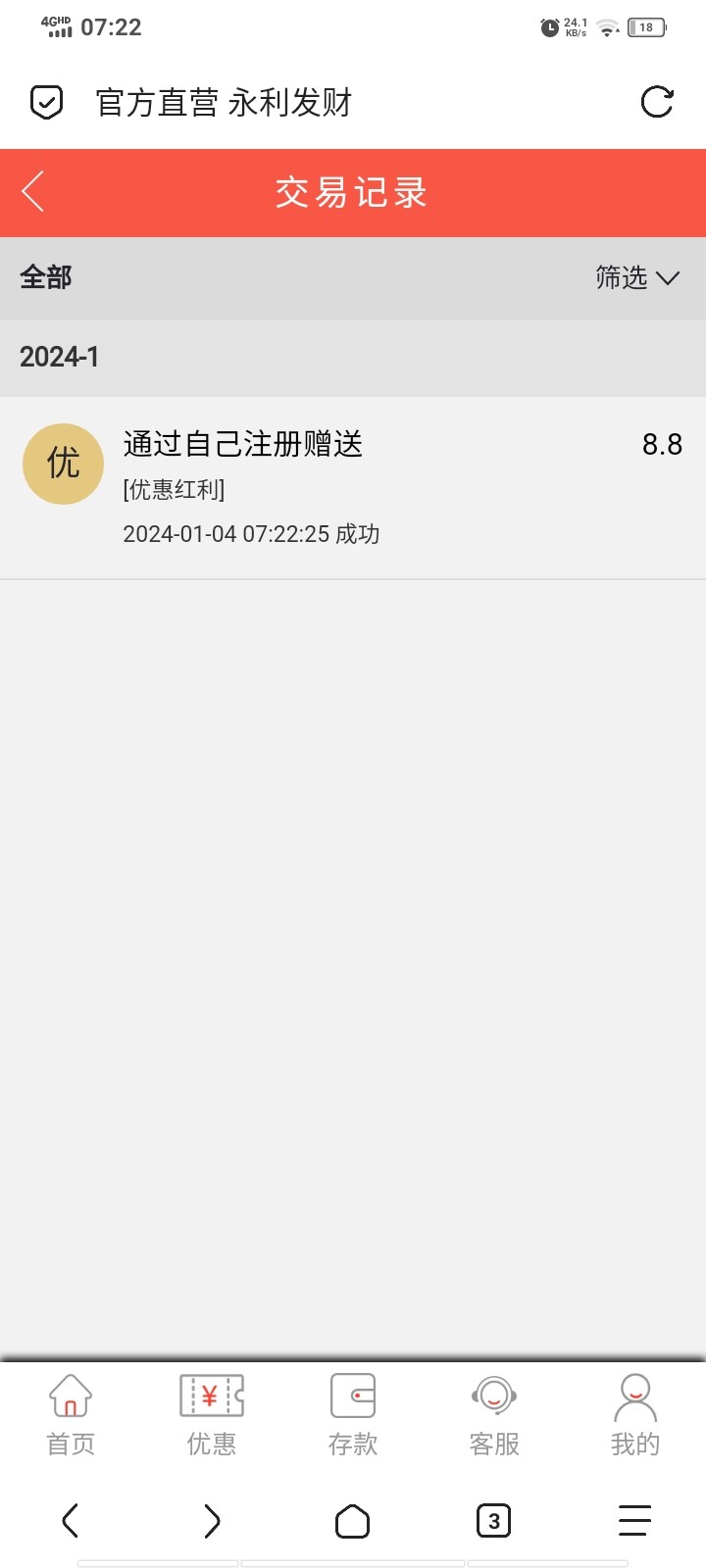Tap the site security shield icon
Screen dimensions: 706x1568
click(x=47, y=102)
